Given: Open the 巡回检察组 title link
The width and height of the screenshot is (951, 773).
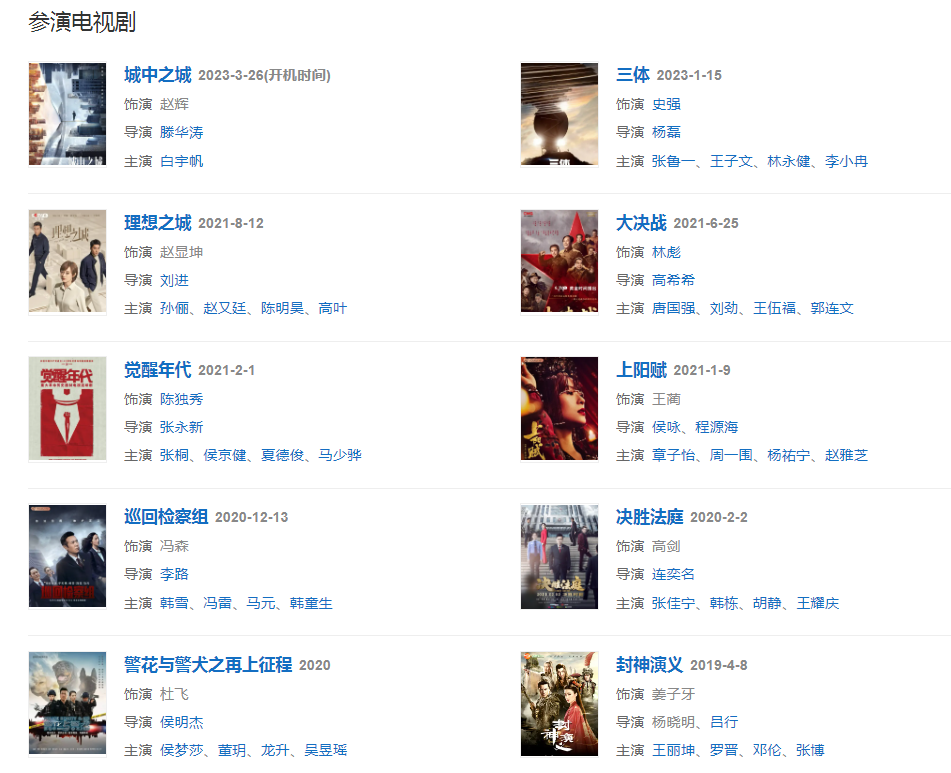Looking at the screenshot, I should click(166, 517).
